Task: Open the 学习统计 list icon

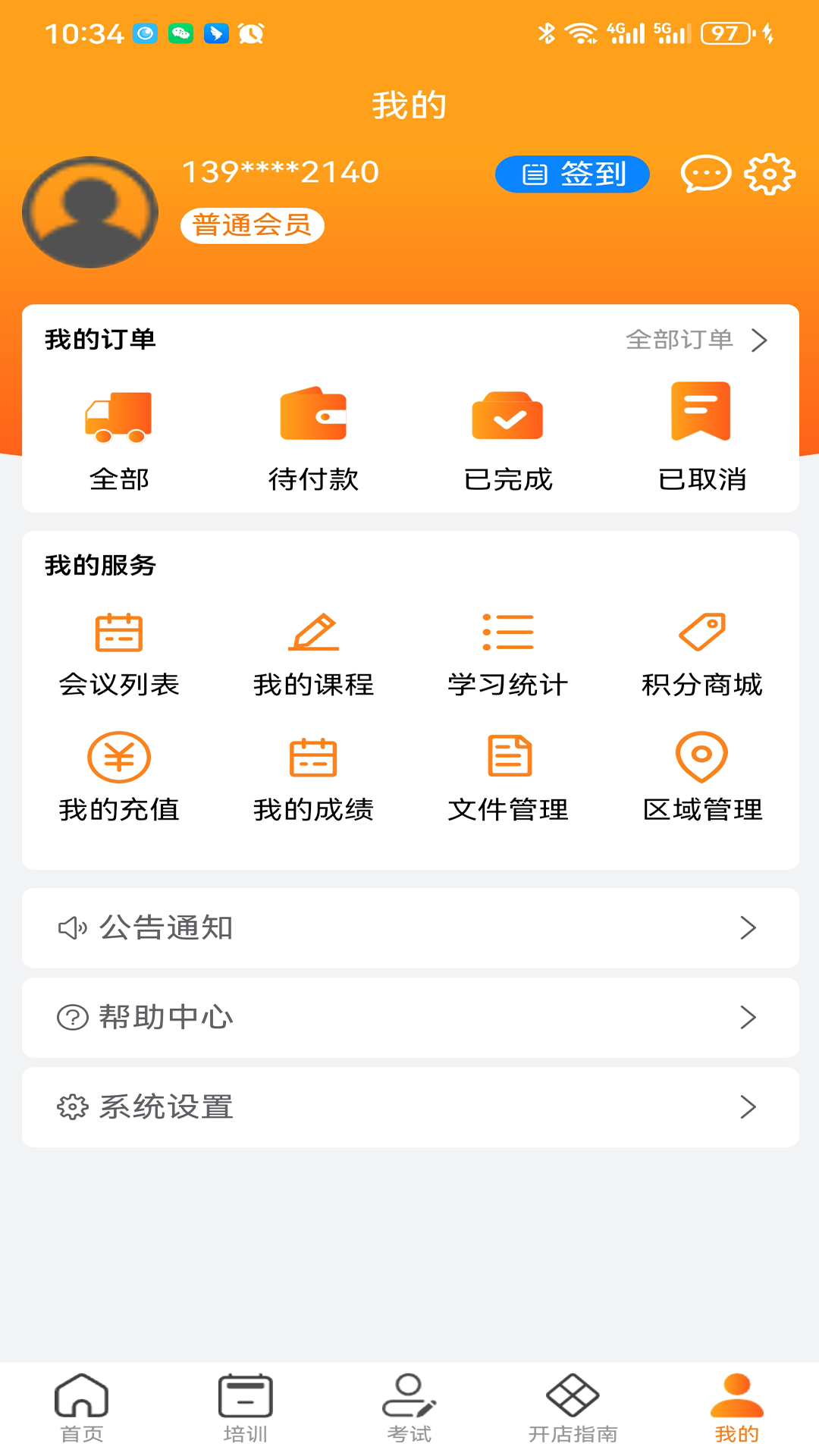Action: click(x=508, y=631)
